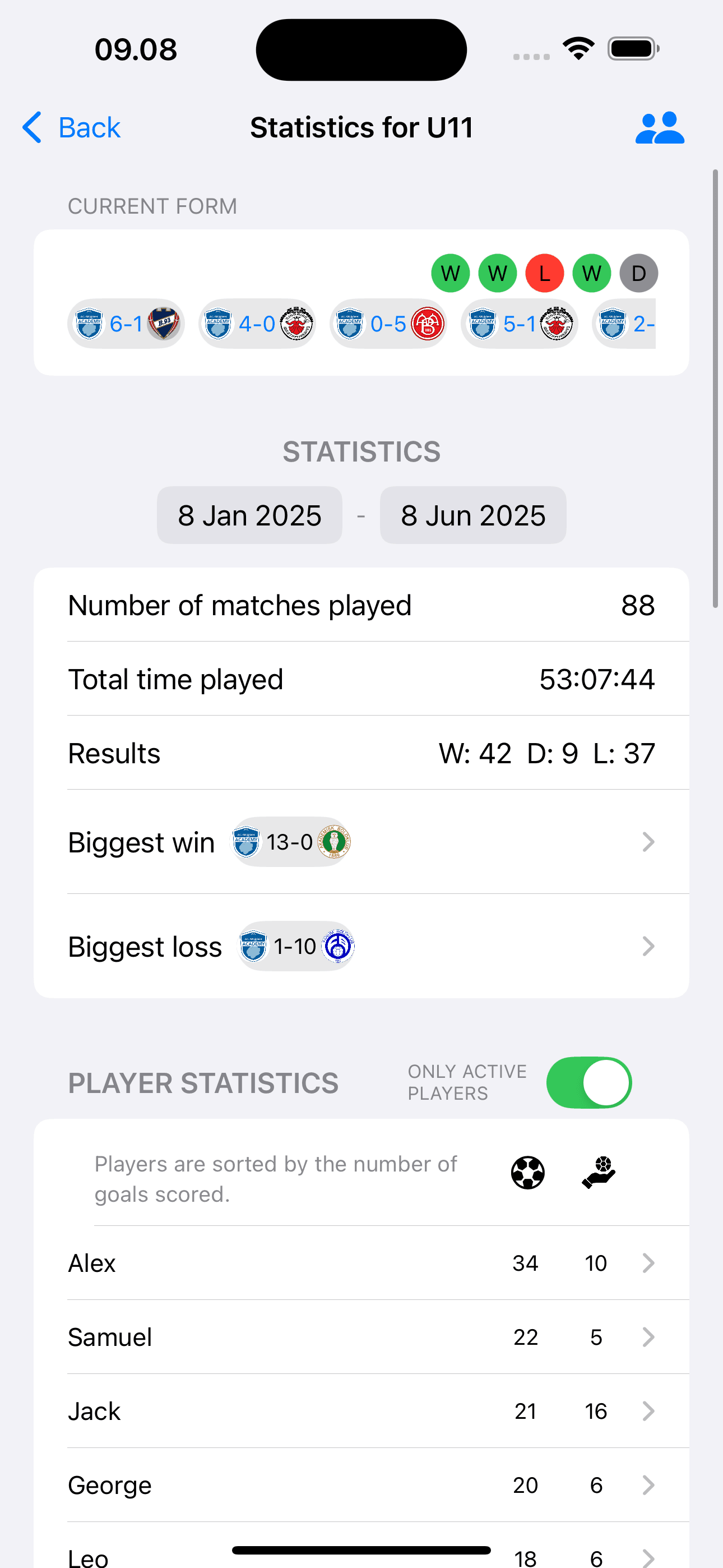Go back to the previous screen
This screenshot has width=723, height=1568.
[71, 128]
